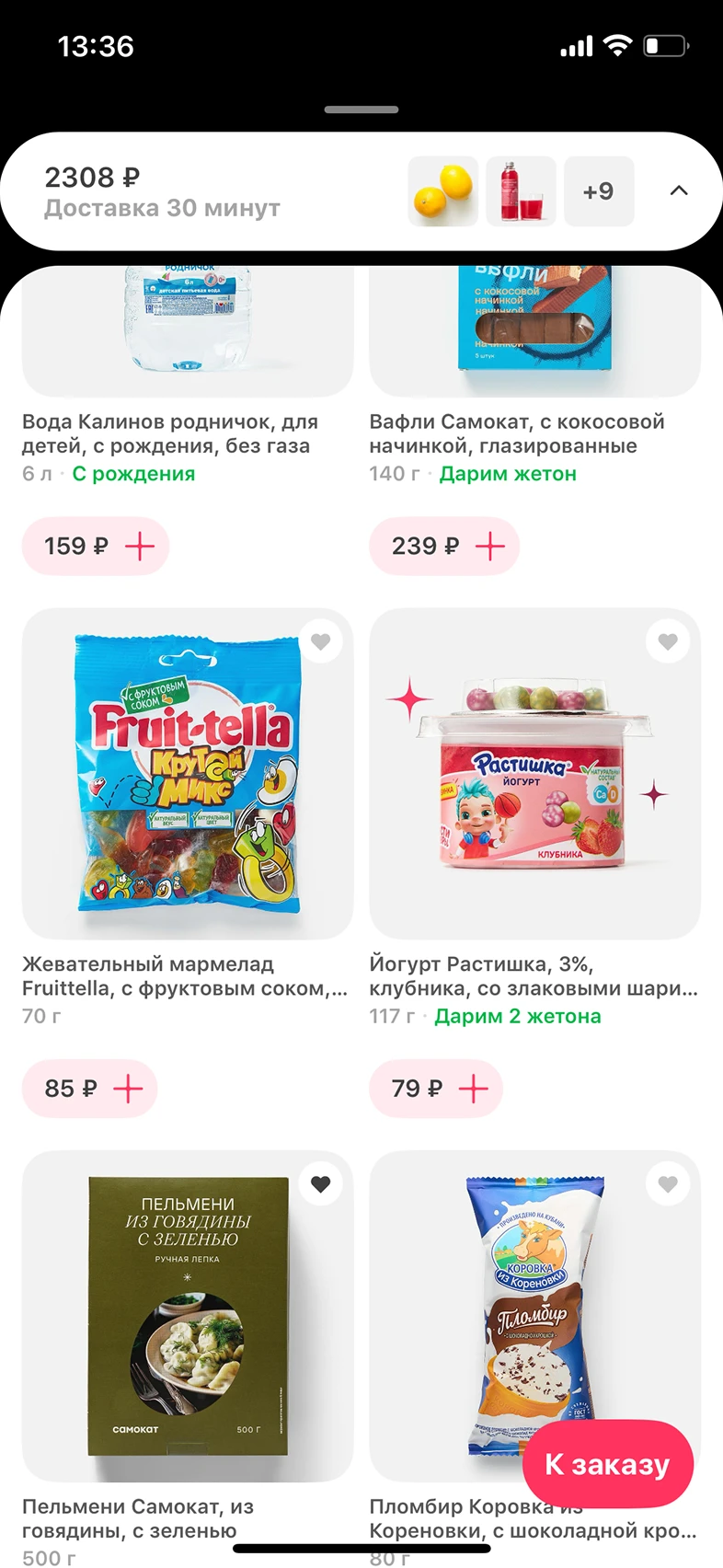This screenshot has height=1568, width=723.
Task: Favorite the Fruittella marmalade
Action: (320, 641)
